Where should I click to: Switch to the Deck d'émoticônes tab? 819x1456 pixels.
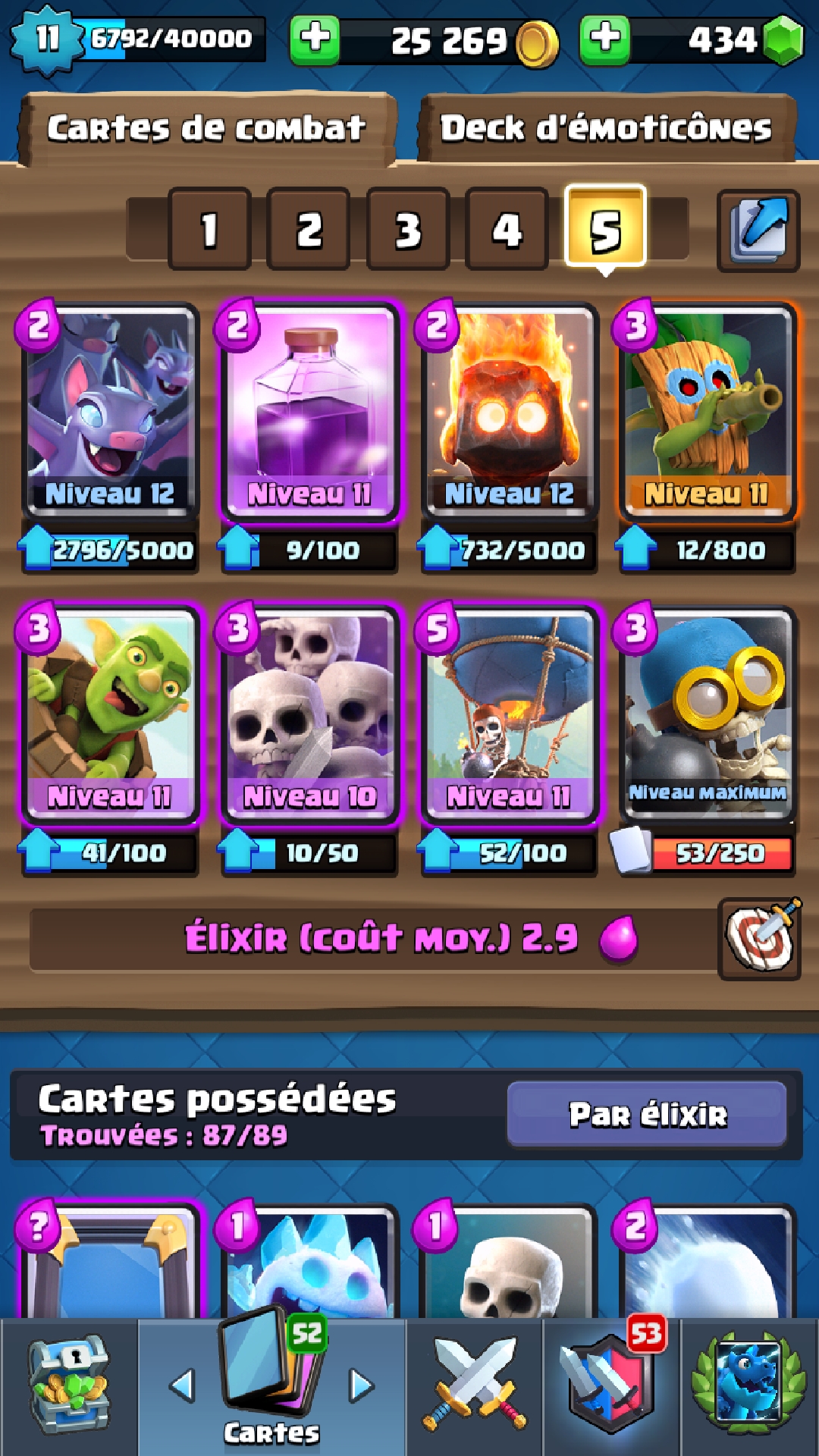click(607, 128)
